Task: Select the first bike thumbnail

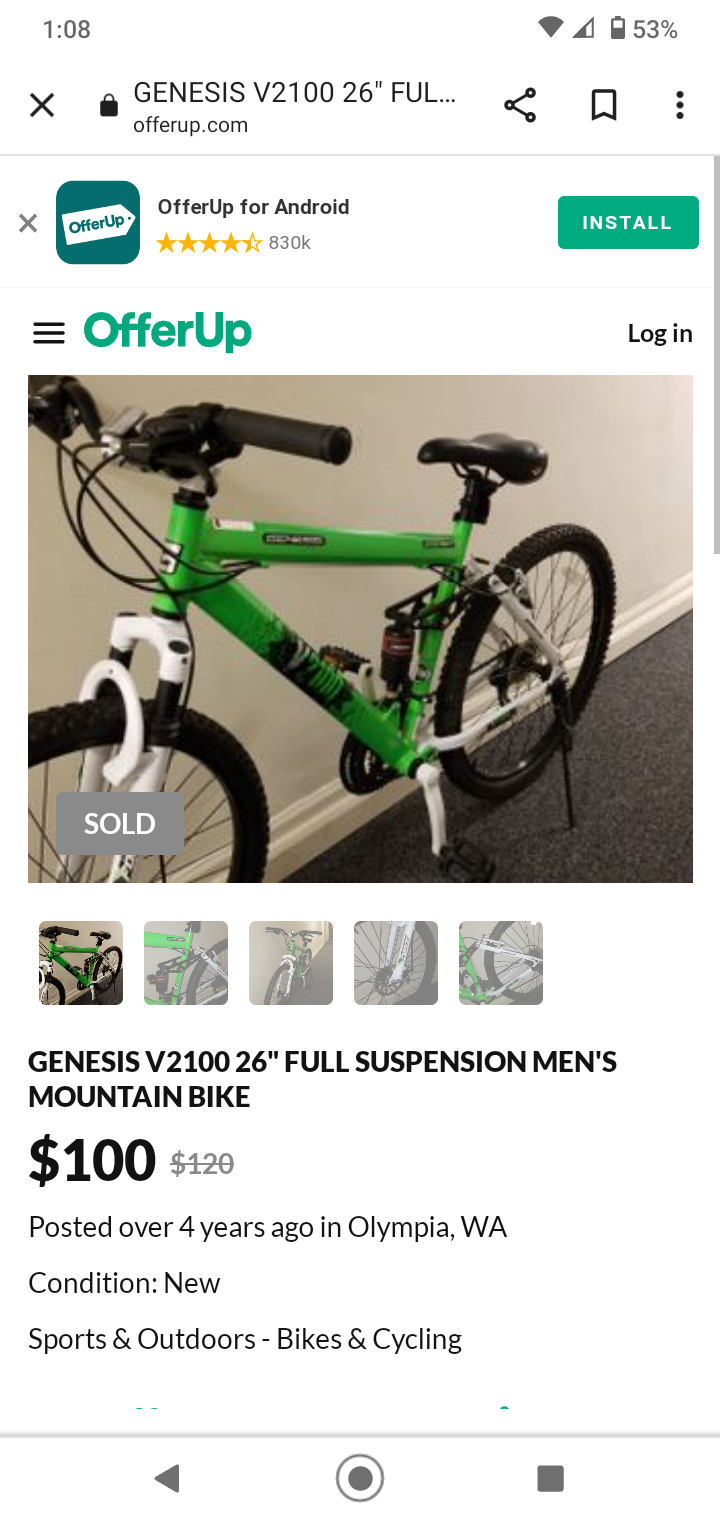Action: (81, 963)
